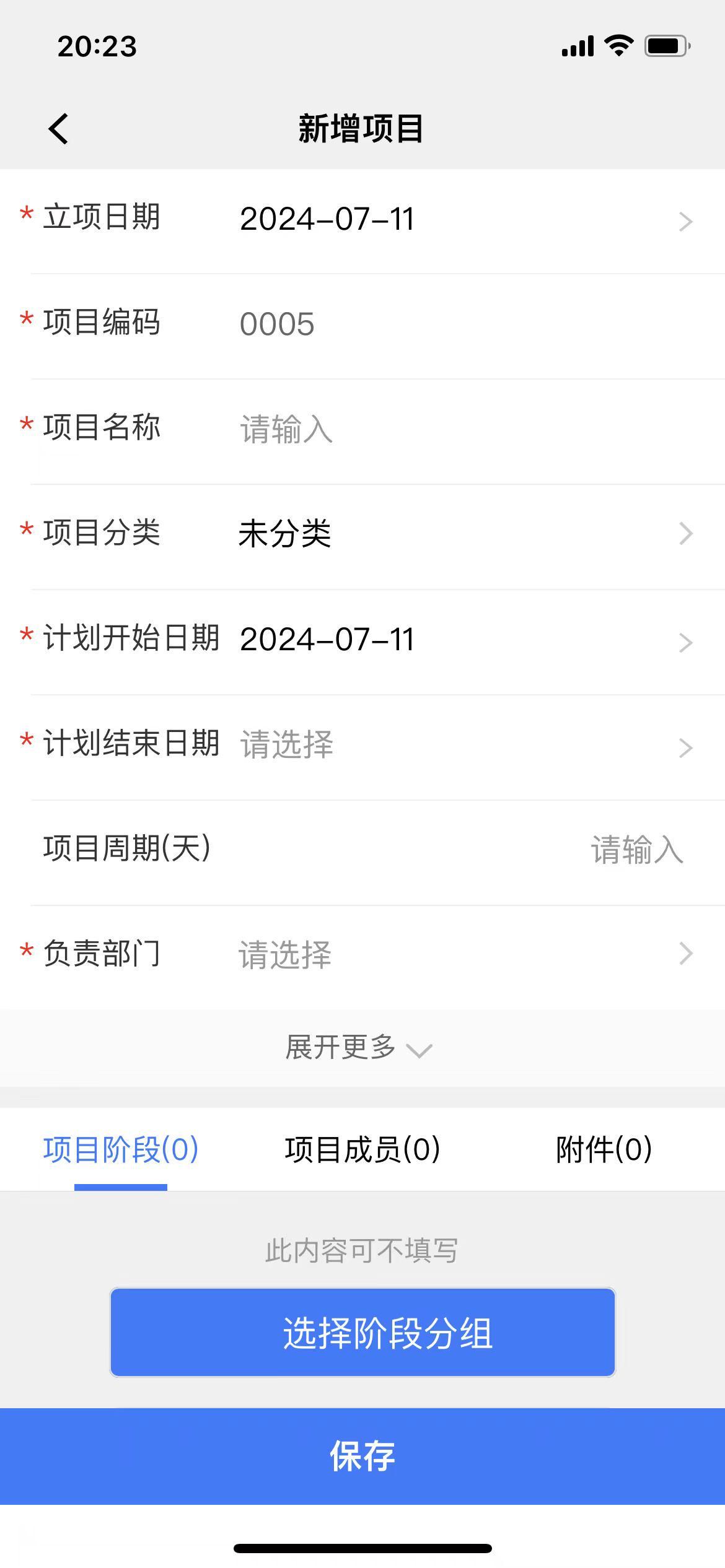The width and height of the screenshot is (725, 1568).
Task: Focus the 项目名称 text field
Action: 459,430
